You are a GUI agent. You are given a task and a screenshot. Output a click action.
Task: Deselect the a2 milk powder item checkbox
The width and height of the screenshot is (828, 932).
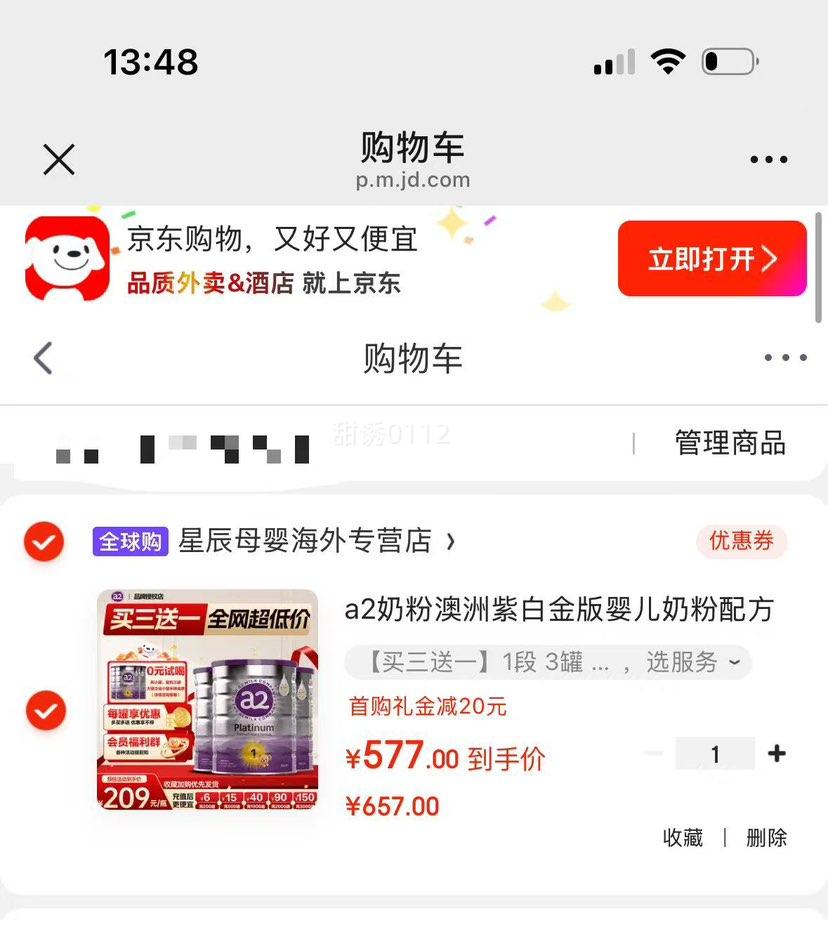pyautogui.click(x=44, y=712)
